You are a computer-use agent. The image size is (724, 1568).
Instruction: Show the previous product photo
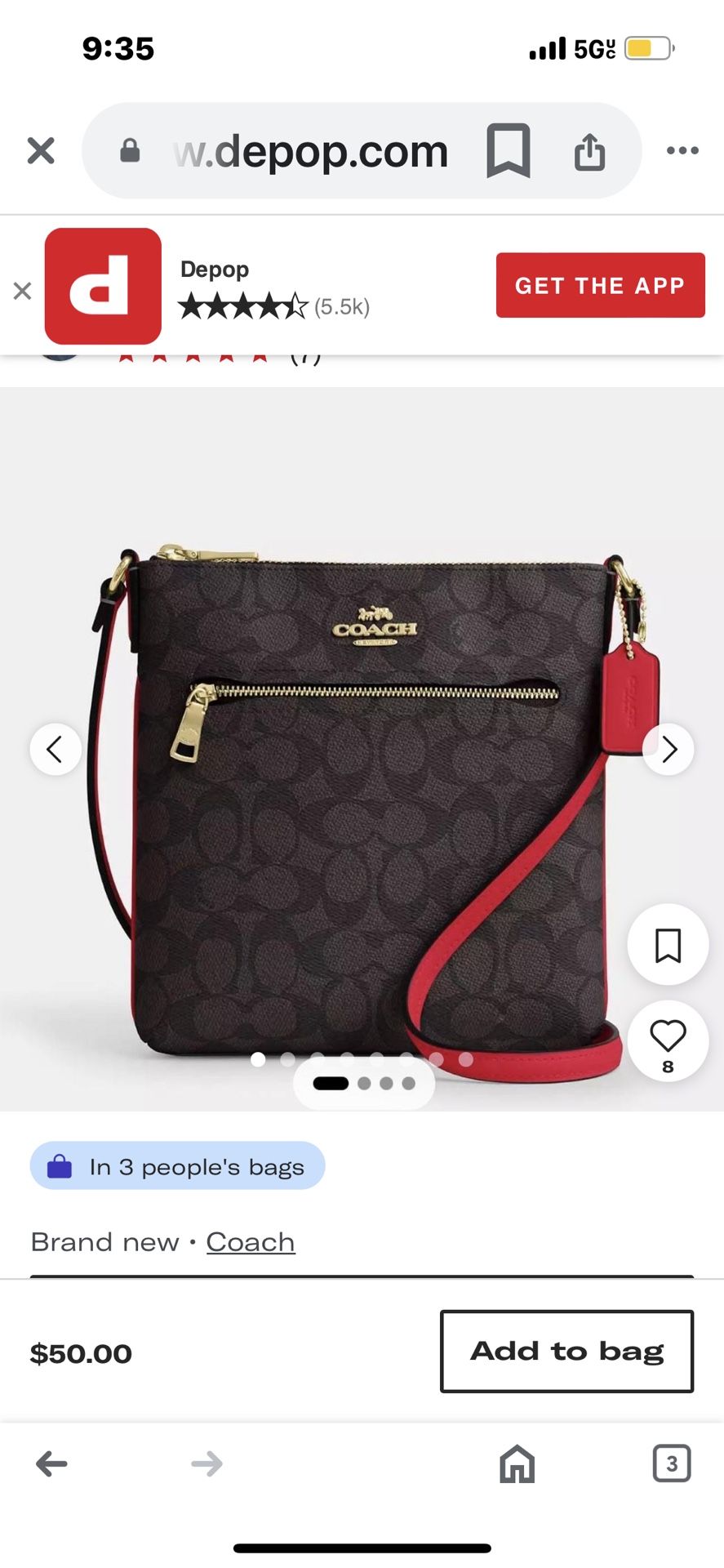pyautogui.click(x=56, y=749)
